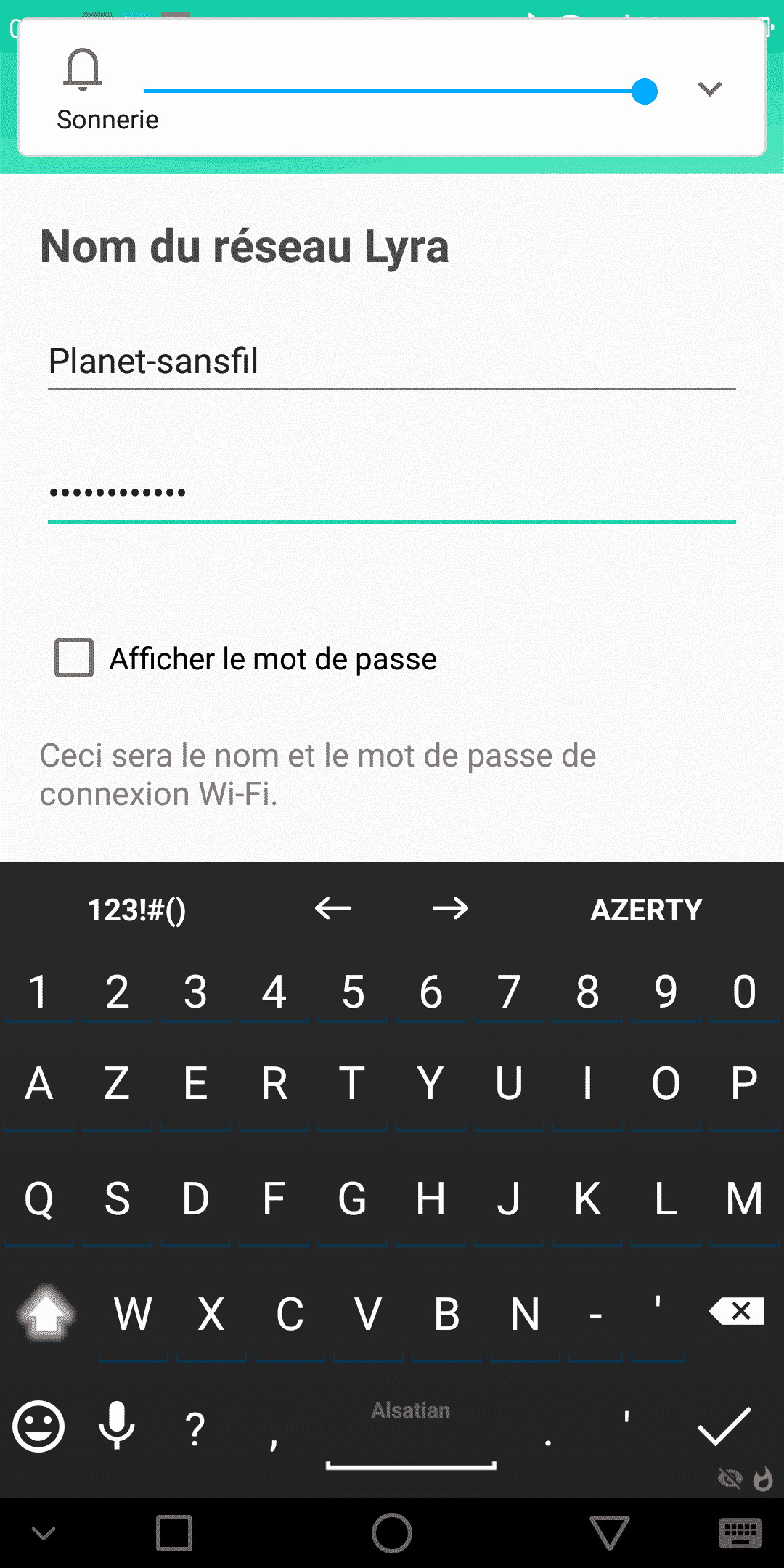Viewport: 784px width, 1568px height.
Task: Switch keyboard to 123!#() symbols
Action: (136, 910)
